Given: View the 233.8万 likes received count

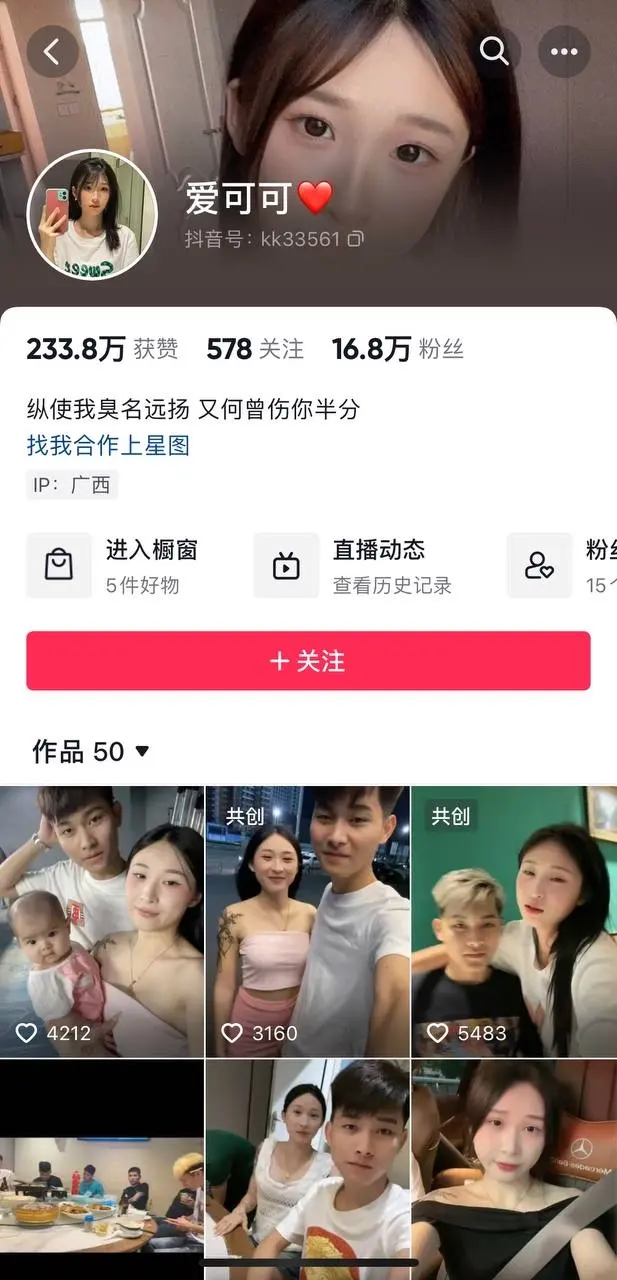Looking at the screenshot, I should pyautogui.click(x=101, y=349).
